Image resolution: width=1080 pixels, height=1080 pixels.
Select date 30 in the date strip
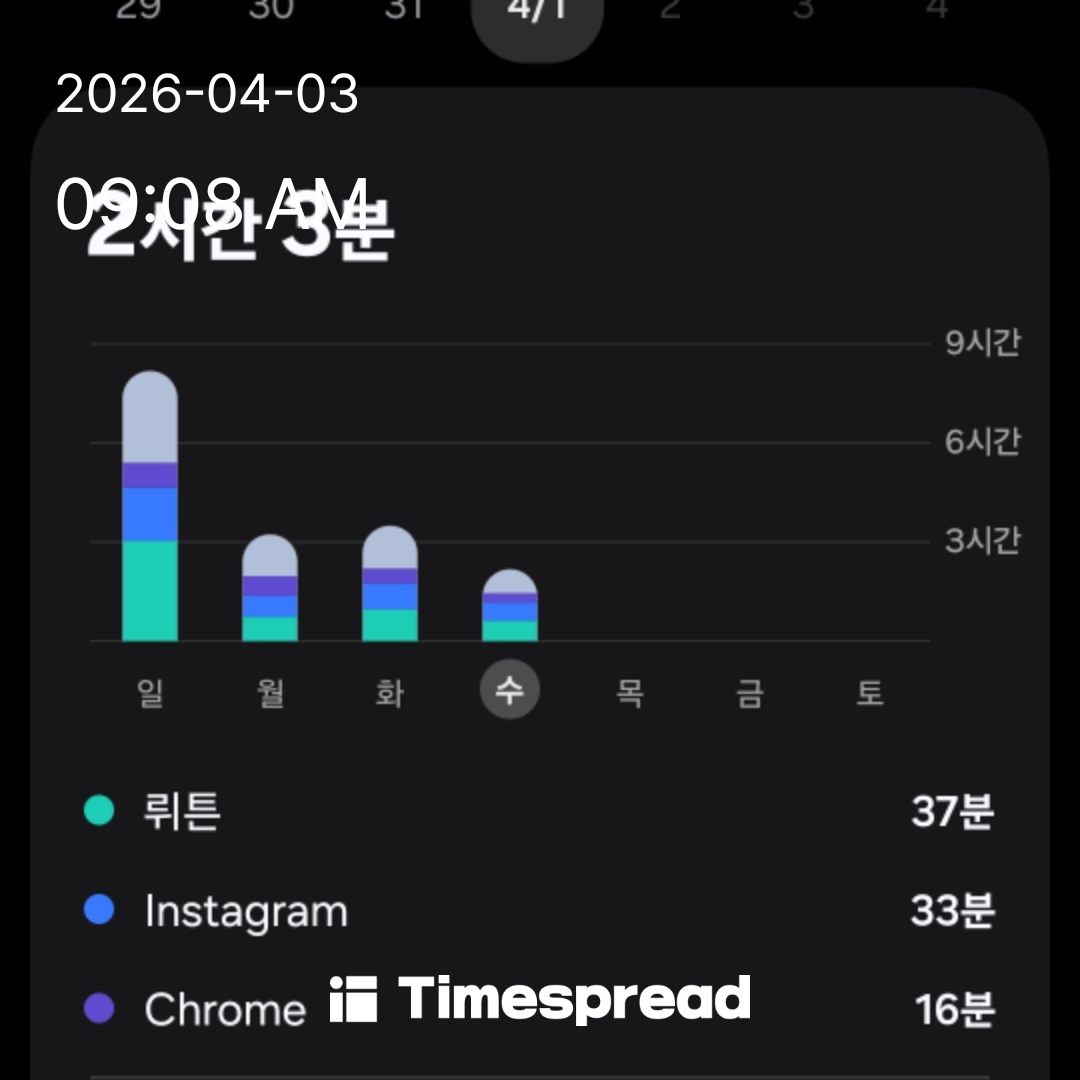tap(271, 10)
